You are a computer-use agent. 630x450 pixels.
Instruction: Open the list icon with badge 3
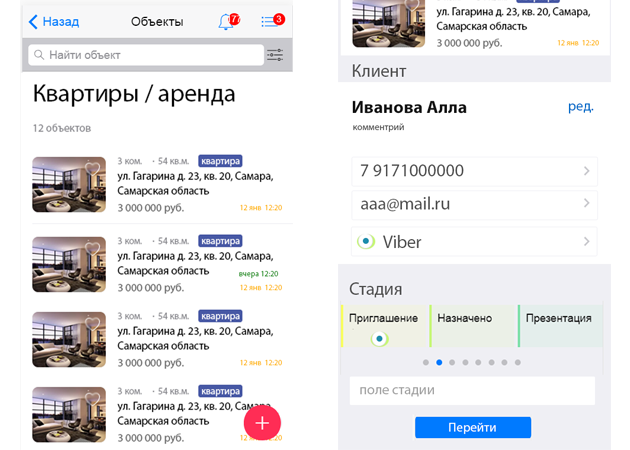coord(269,21)
